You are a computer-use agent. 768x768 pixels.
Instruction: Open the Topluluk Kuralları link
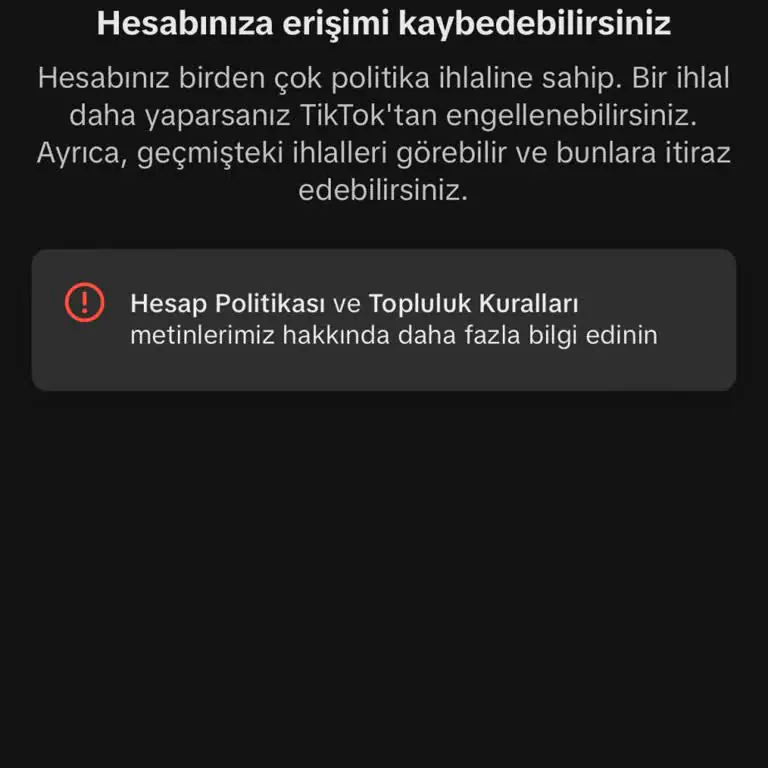tap(474, 303)
